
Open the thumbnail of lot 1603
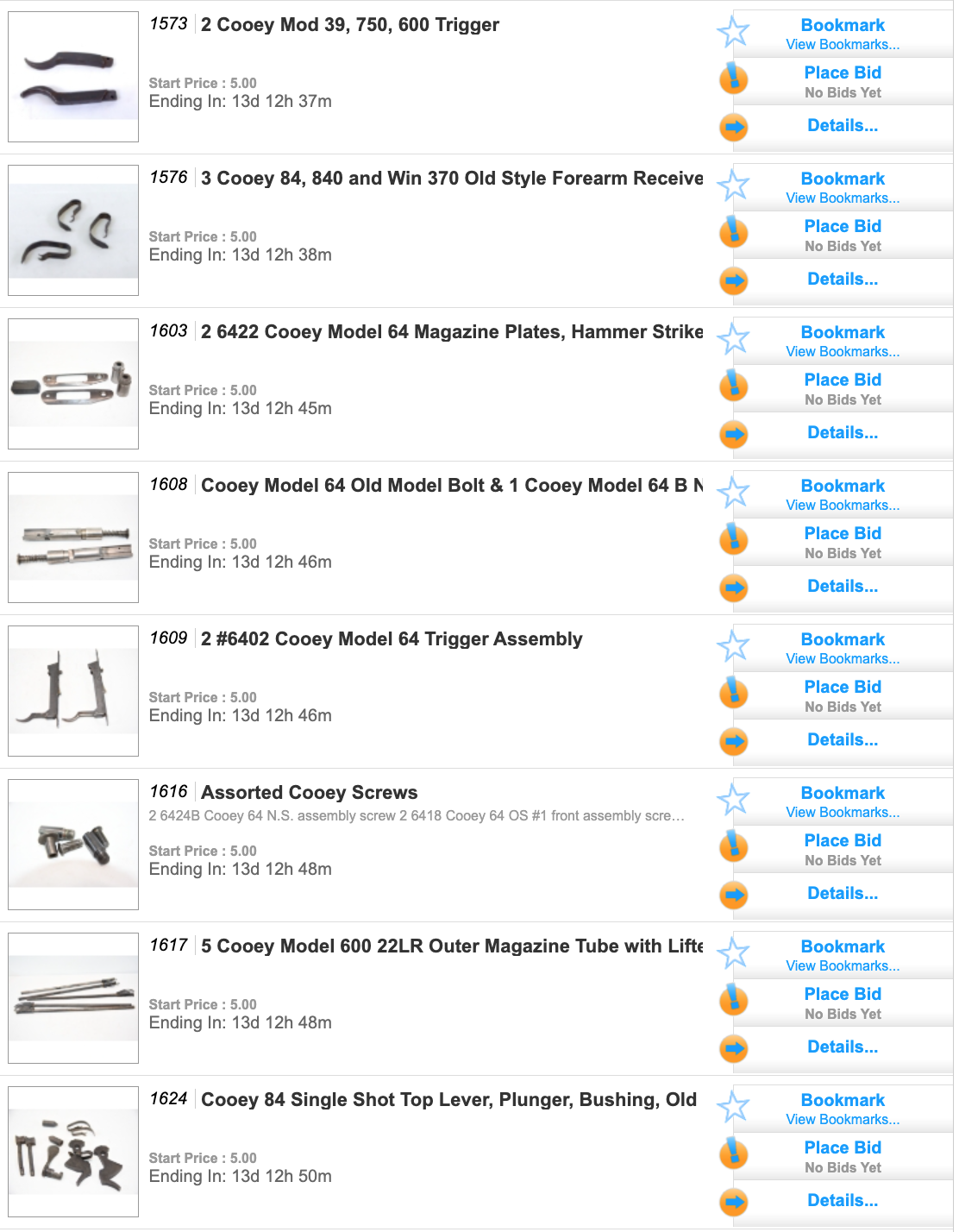[x=73, y=384]
